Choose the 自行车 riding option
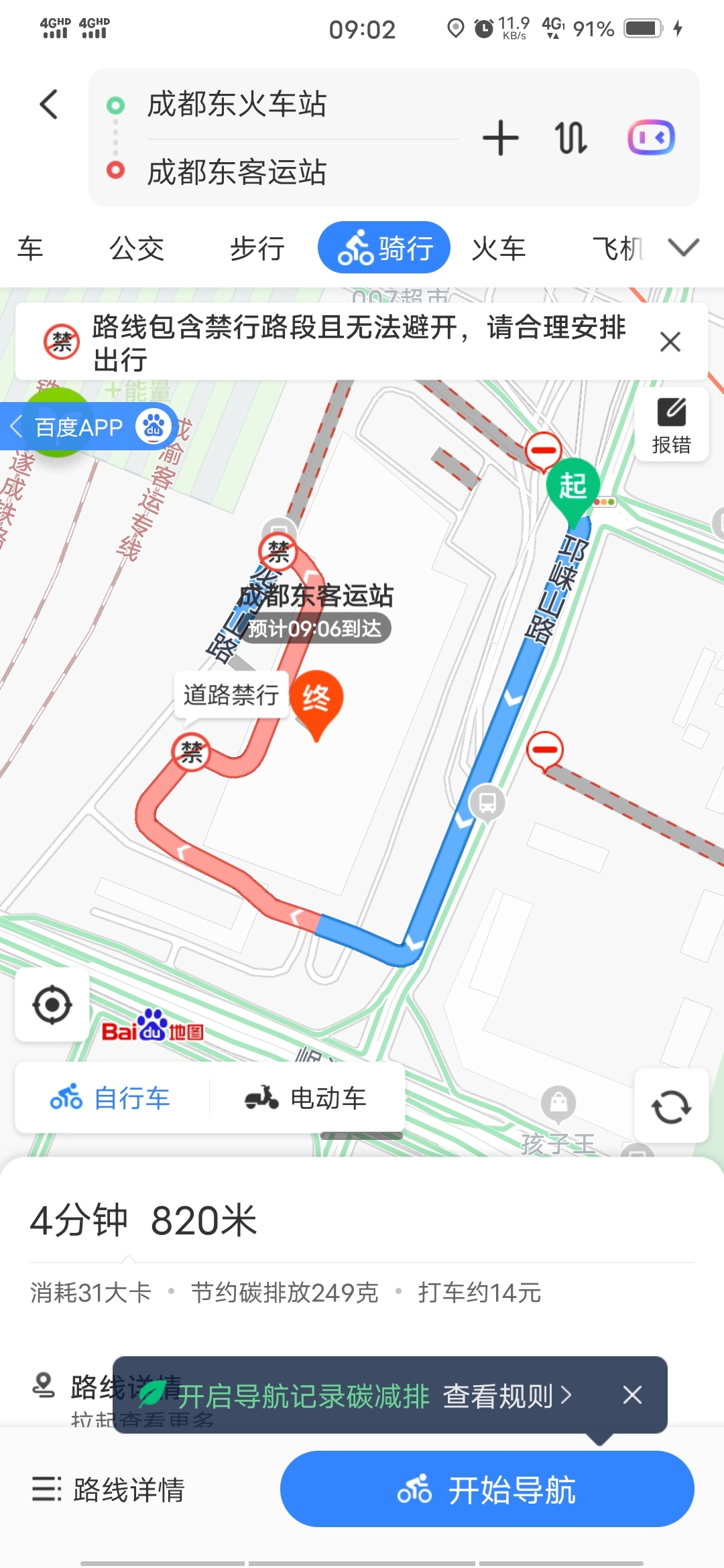 pyautogui.click(x=111, y=1098)
